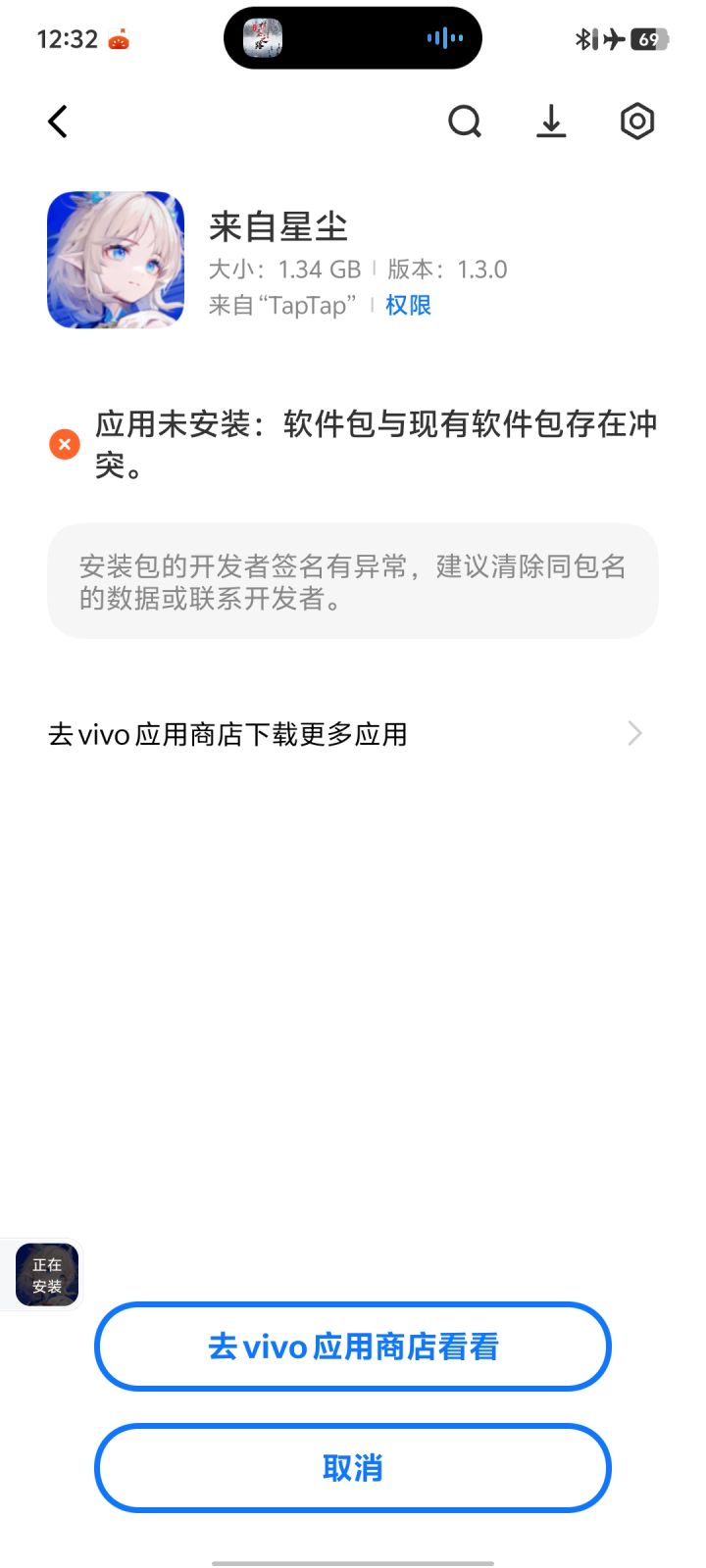The width and height of the screenshot is (706, 1568).
Task: Tap the gesture navigation bar at bottom
Action: point(353,1562)
